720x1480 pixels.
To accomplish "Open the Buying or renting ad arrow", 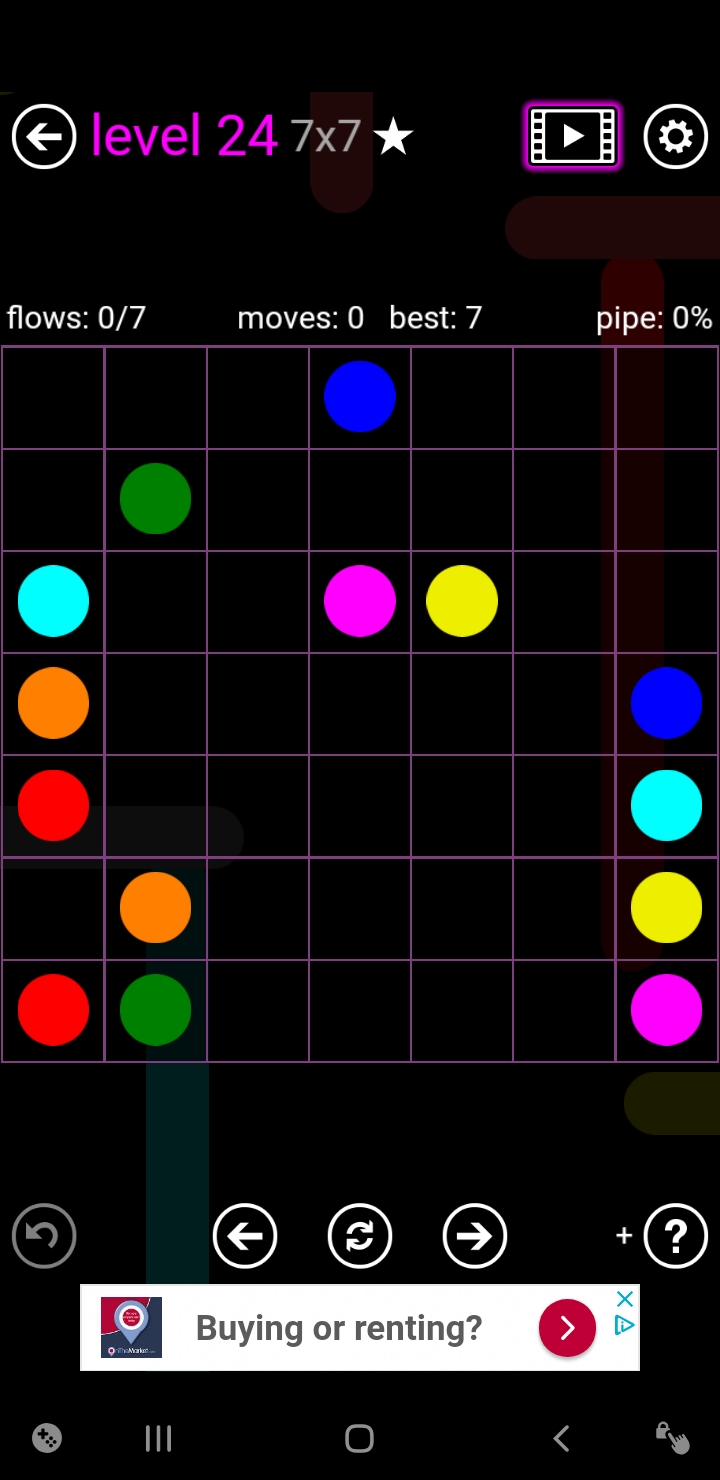I will [x=567, y=1327].
